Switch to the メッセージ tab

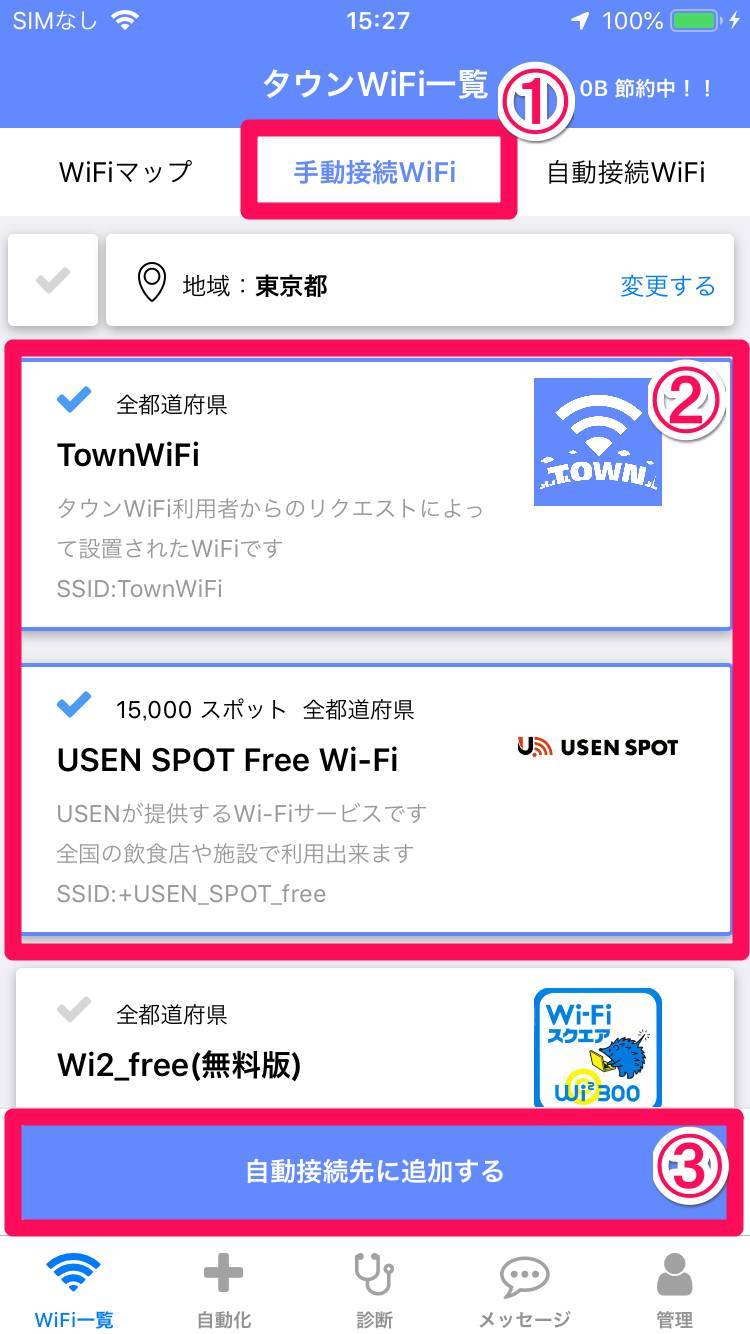pos(524,1290)
